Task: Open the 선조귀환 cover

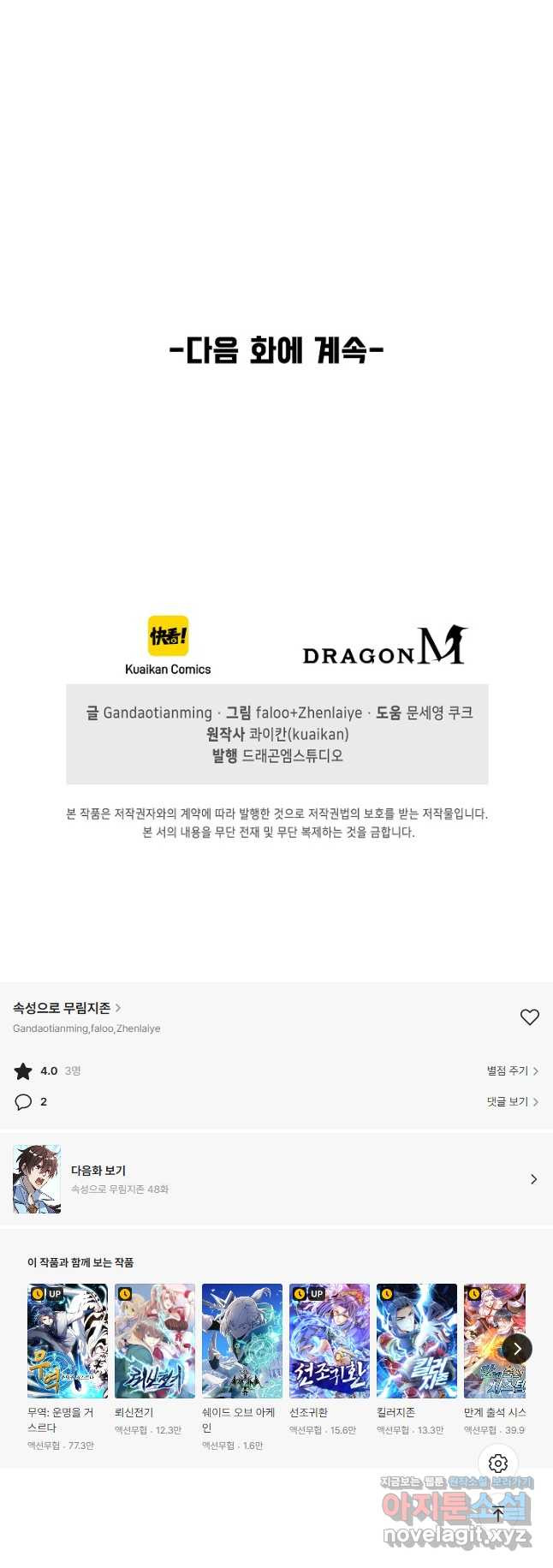Action: 330,1340
